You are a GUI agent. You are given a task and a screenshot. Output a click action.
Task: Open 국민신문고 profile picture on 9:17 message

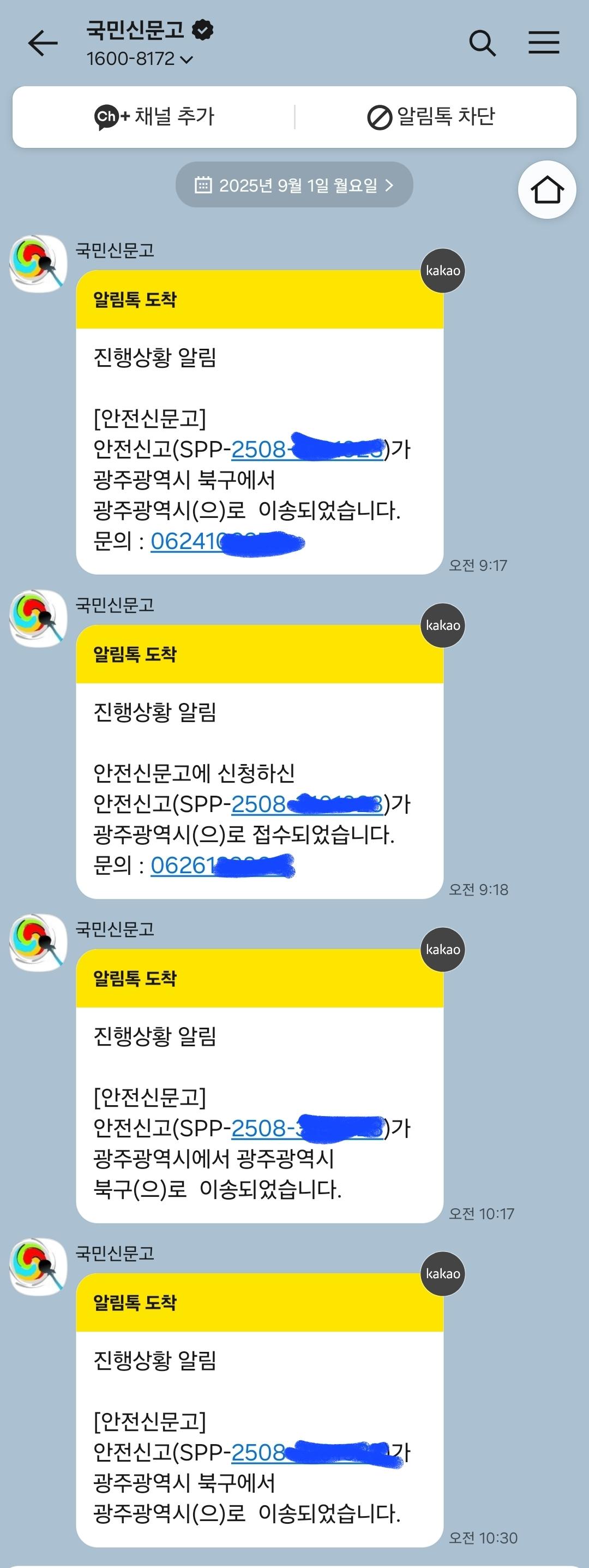38,264
